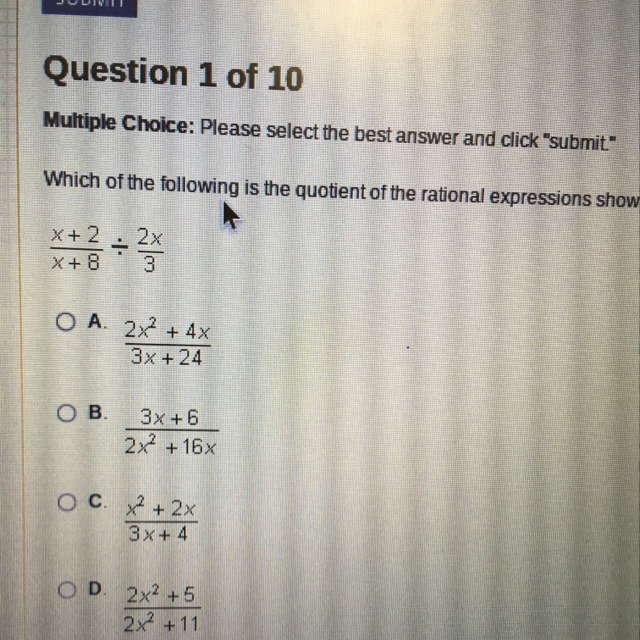The height and width of the screenshot is (640, 640).
Task: Pick answer option C
Action: tap(67, 502)
